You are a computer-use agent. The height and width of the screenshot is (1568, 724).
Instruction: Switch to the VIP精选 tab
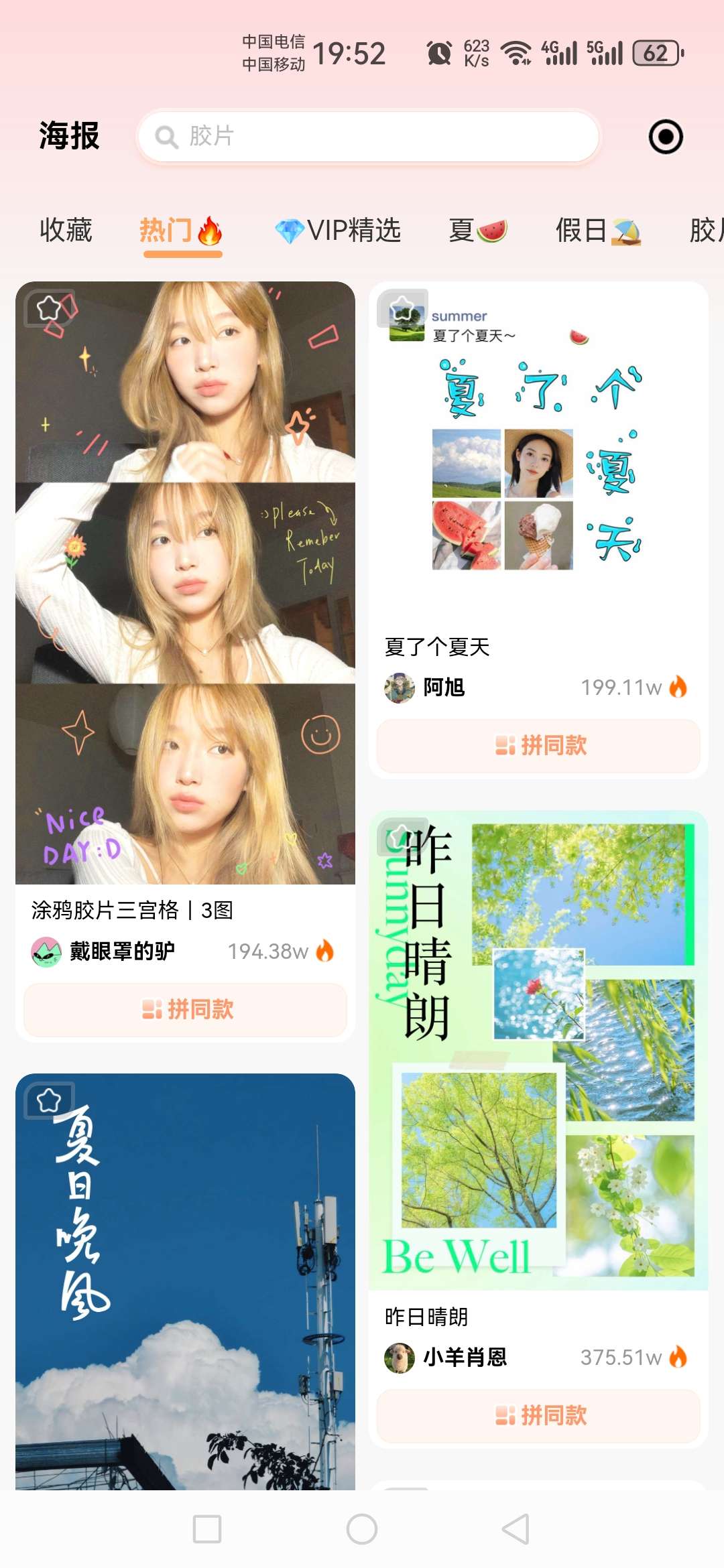click(x=339, y=231)
